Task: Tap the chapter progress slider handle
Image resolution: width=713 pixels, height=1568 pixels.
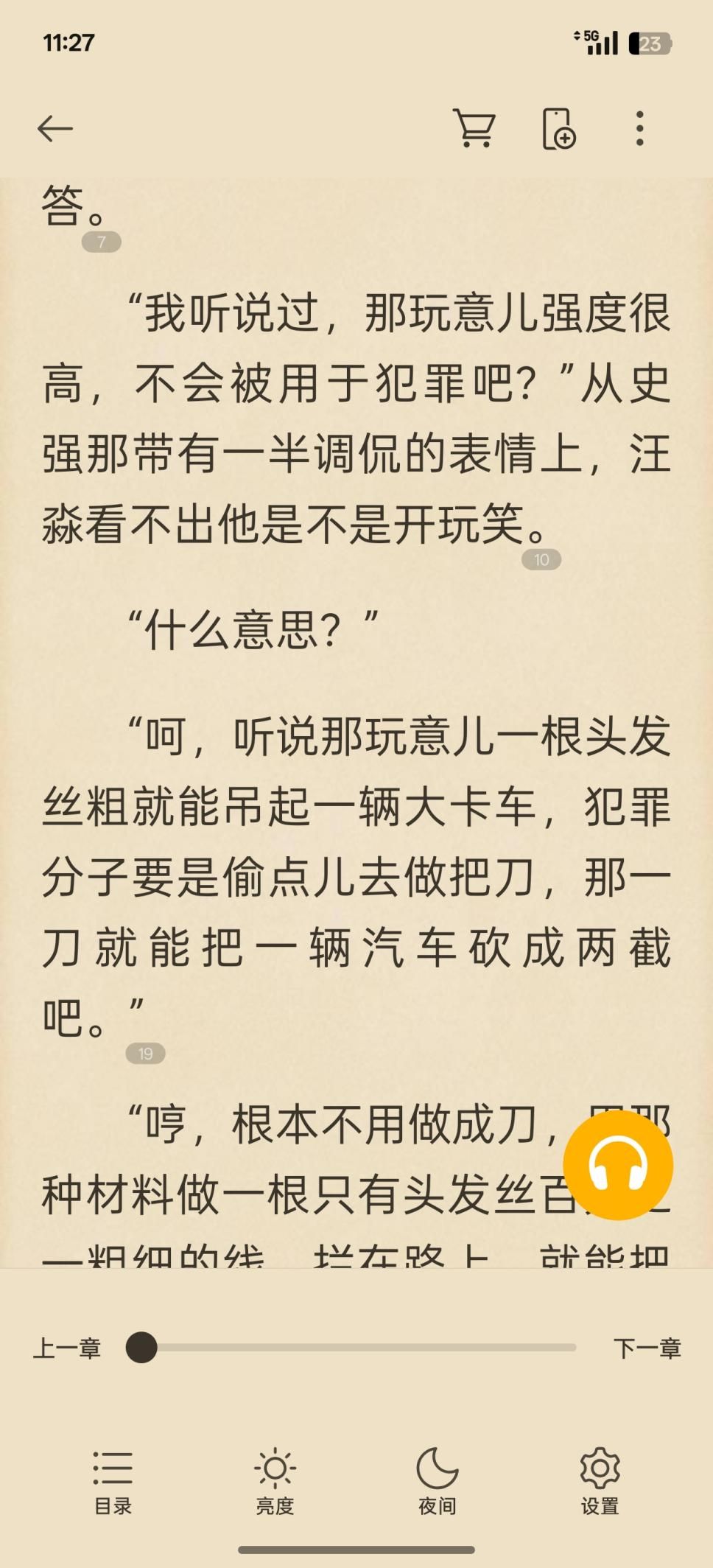Action: (x=141, y=1348)
